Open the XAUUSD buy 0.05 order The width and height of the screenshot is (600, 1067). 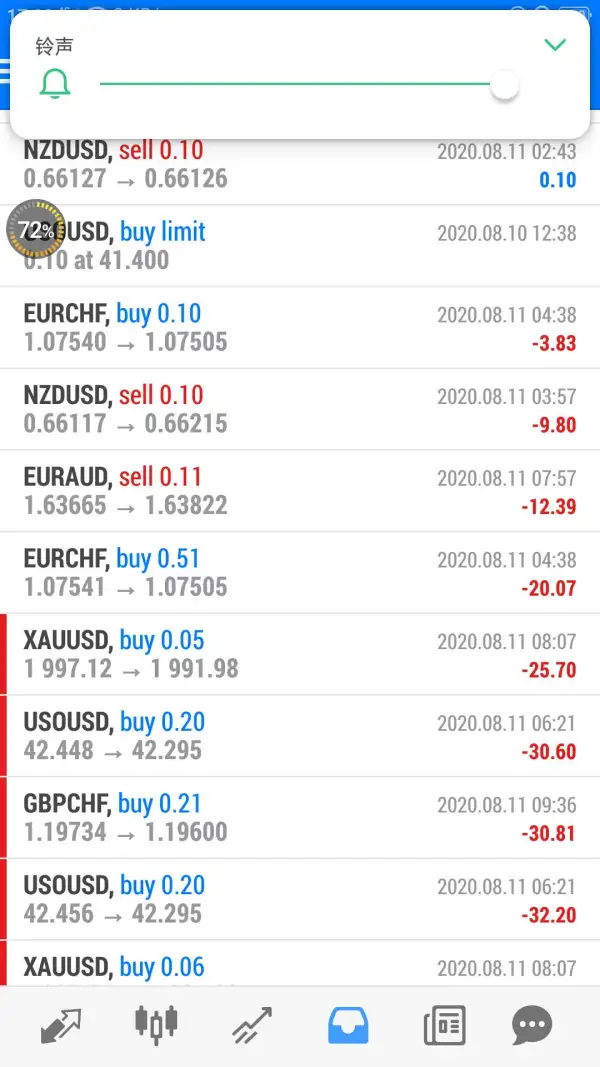[x=300, y=655]
